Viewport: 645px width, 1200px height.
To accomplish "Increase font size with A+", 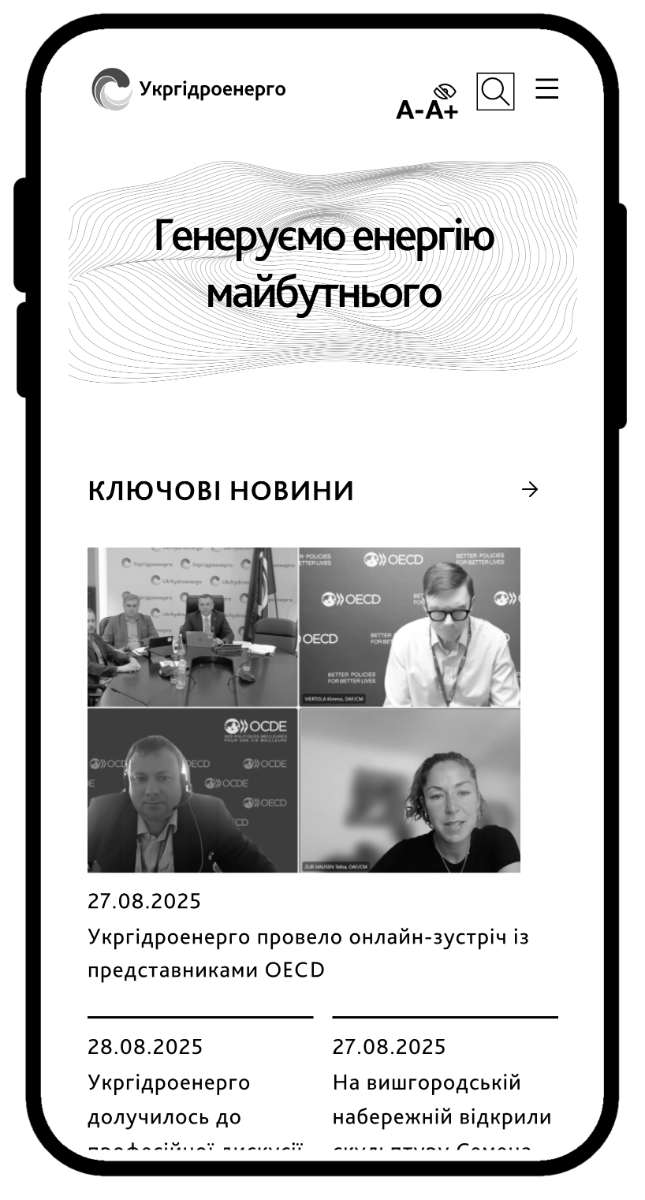I will [x=443, y=110].
